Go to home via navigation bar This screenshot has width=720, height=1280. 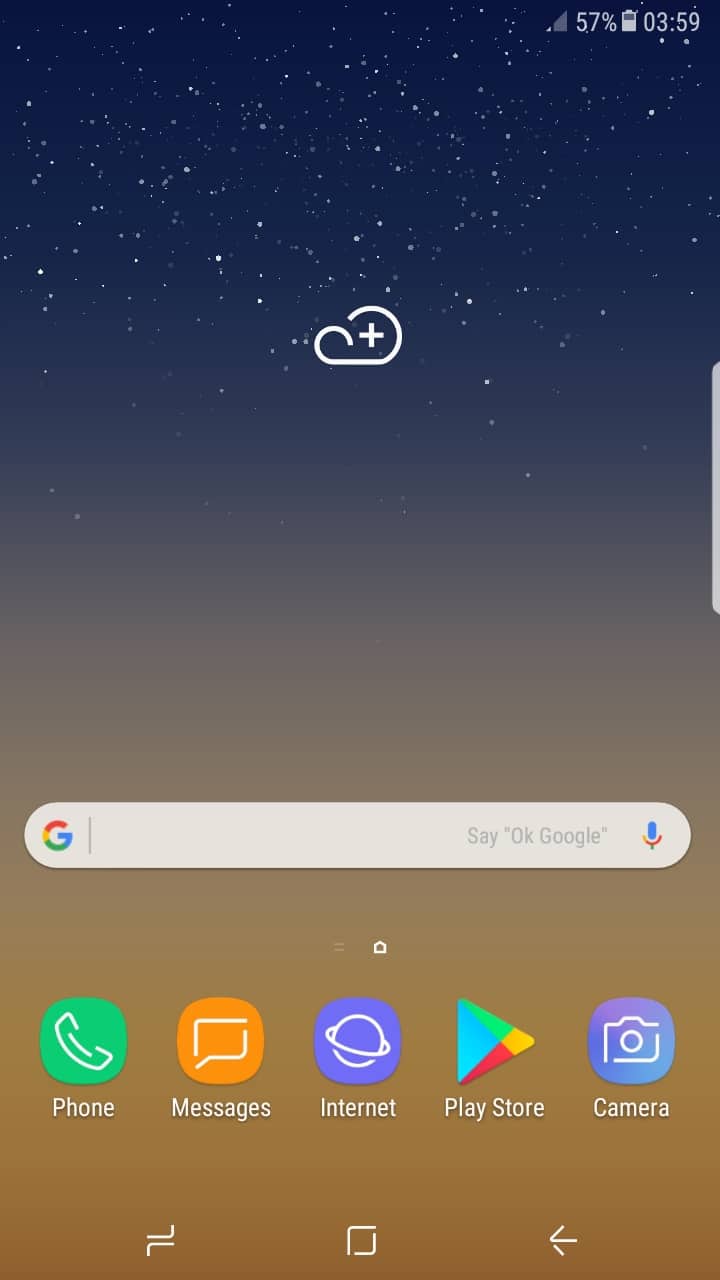pyautogui.click(x=361, y=1241)
